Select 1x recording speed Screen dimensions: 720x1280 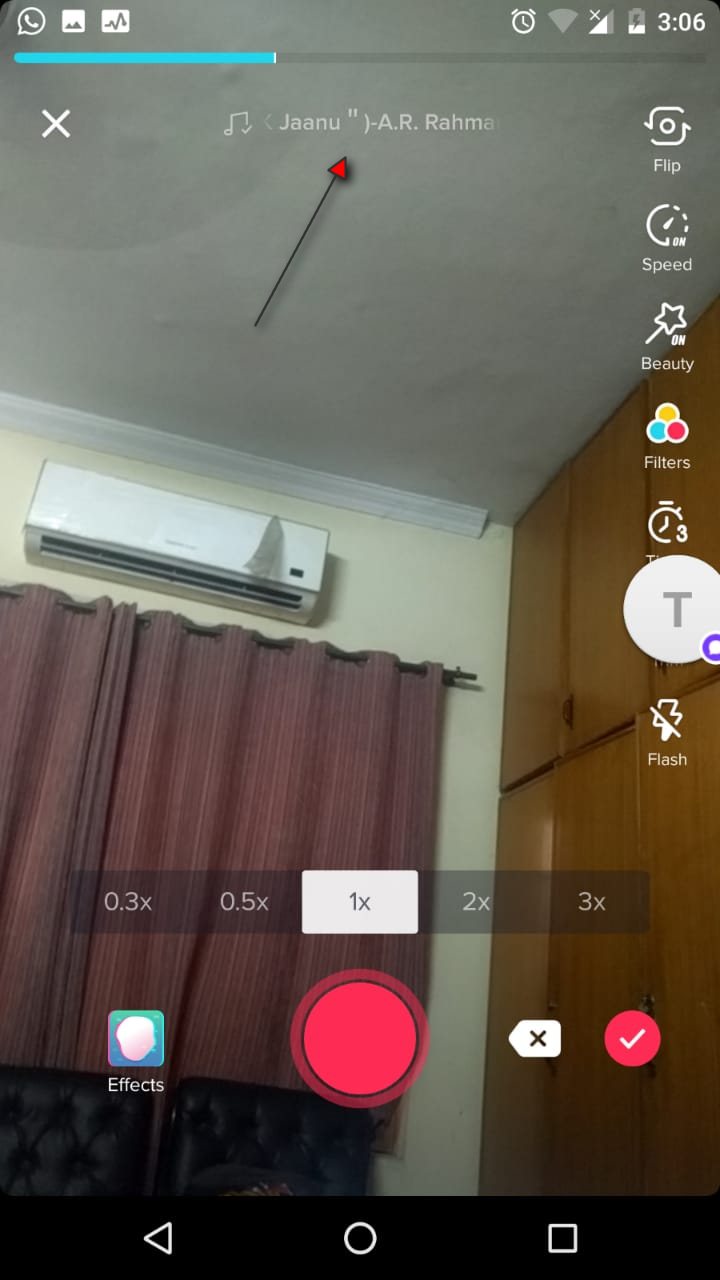(x=360, y=902)
